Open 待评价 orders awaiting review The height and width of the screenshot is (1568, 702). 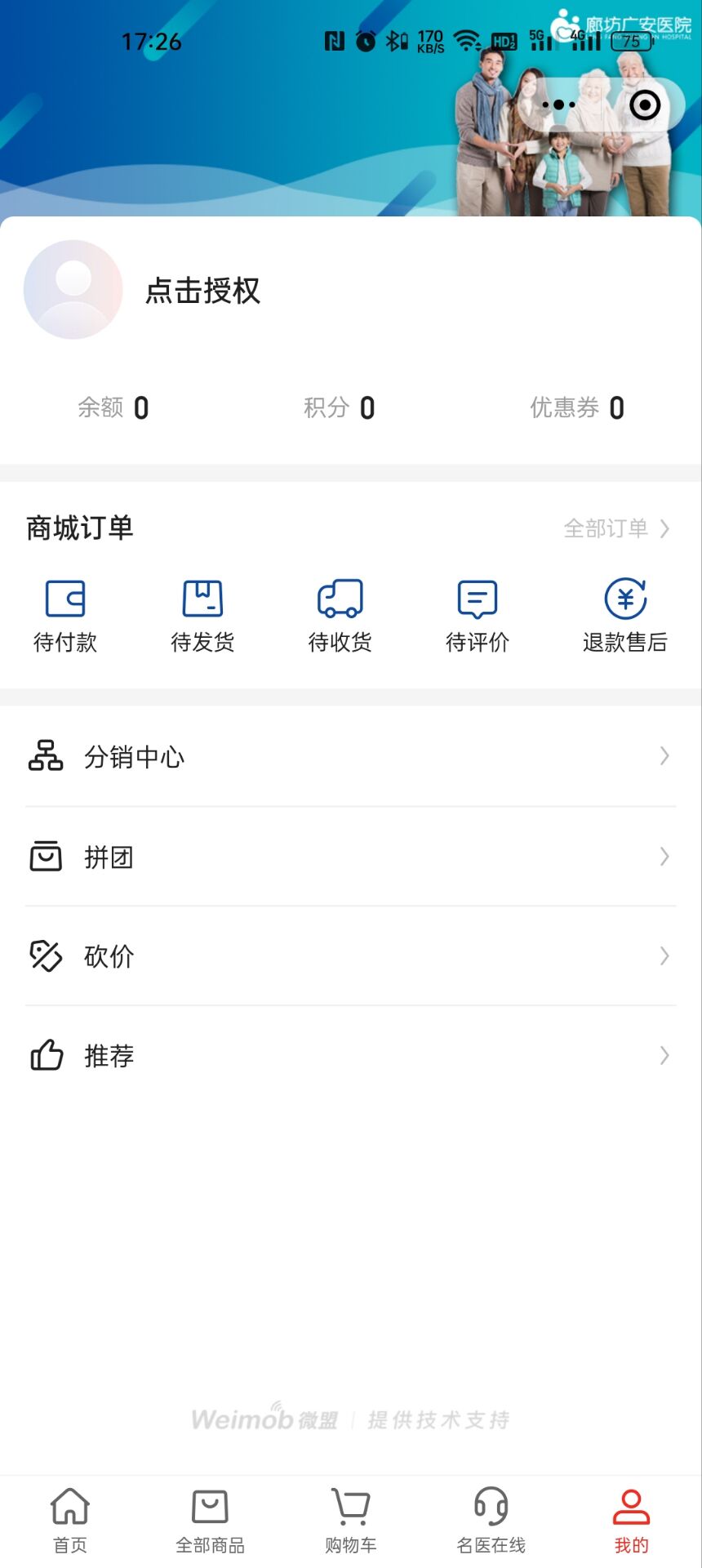pyautogui.click(x=478, y=617)
